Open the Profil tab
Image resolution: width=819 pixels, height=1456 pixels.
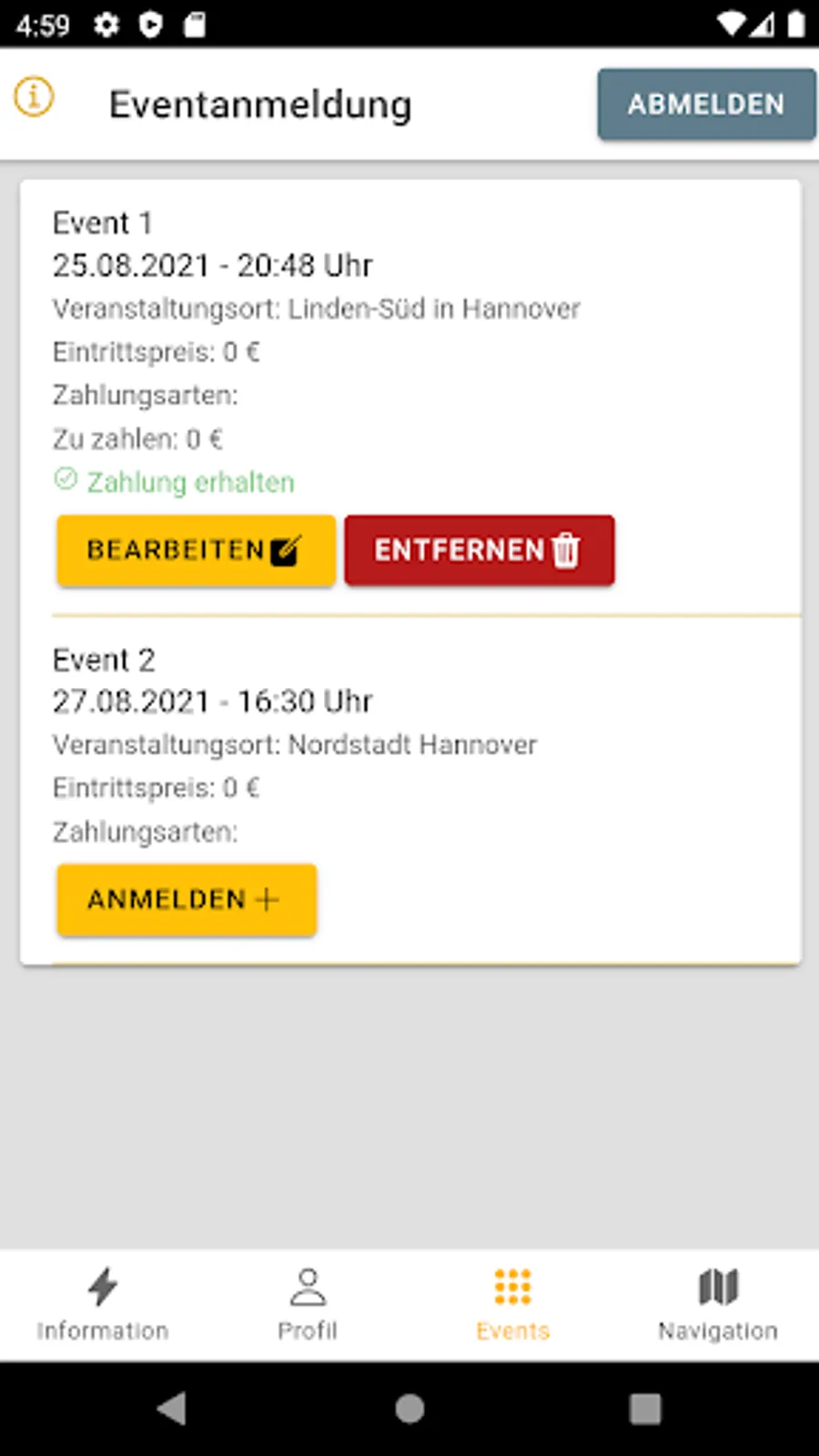(x=308, y=1305)
